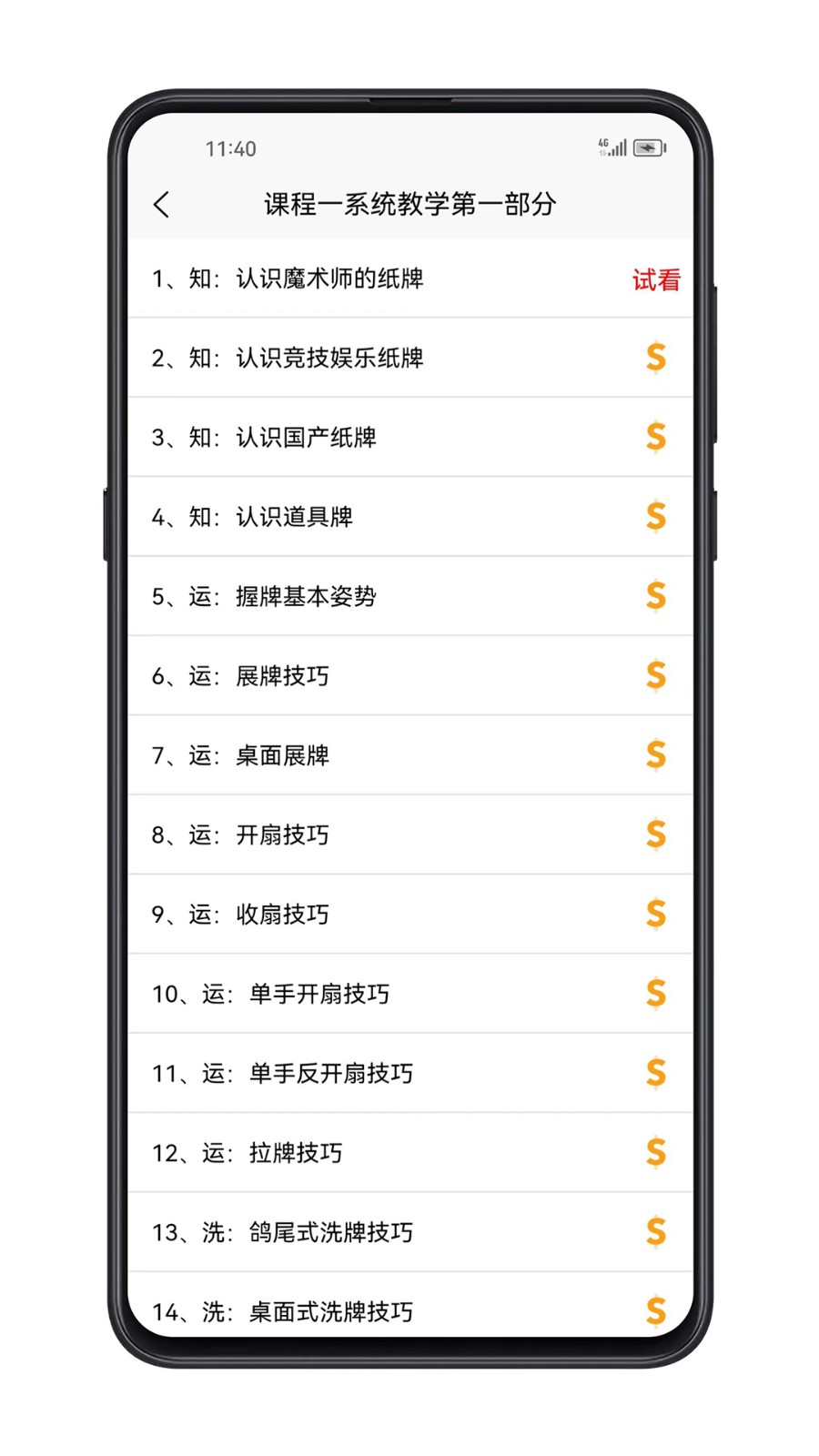Open lesson 10 单手开扇技巧
819x1456 pixels.
point(270,994)
